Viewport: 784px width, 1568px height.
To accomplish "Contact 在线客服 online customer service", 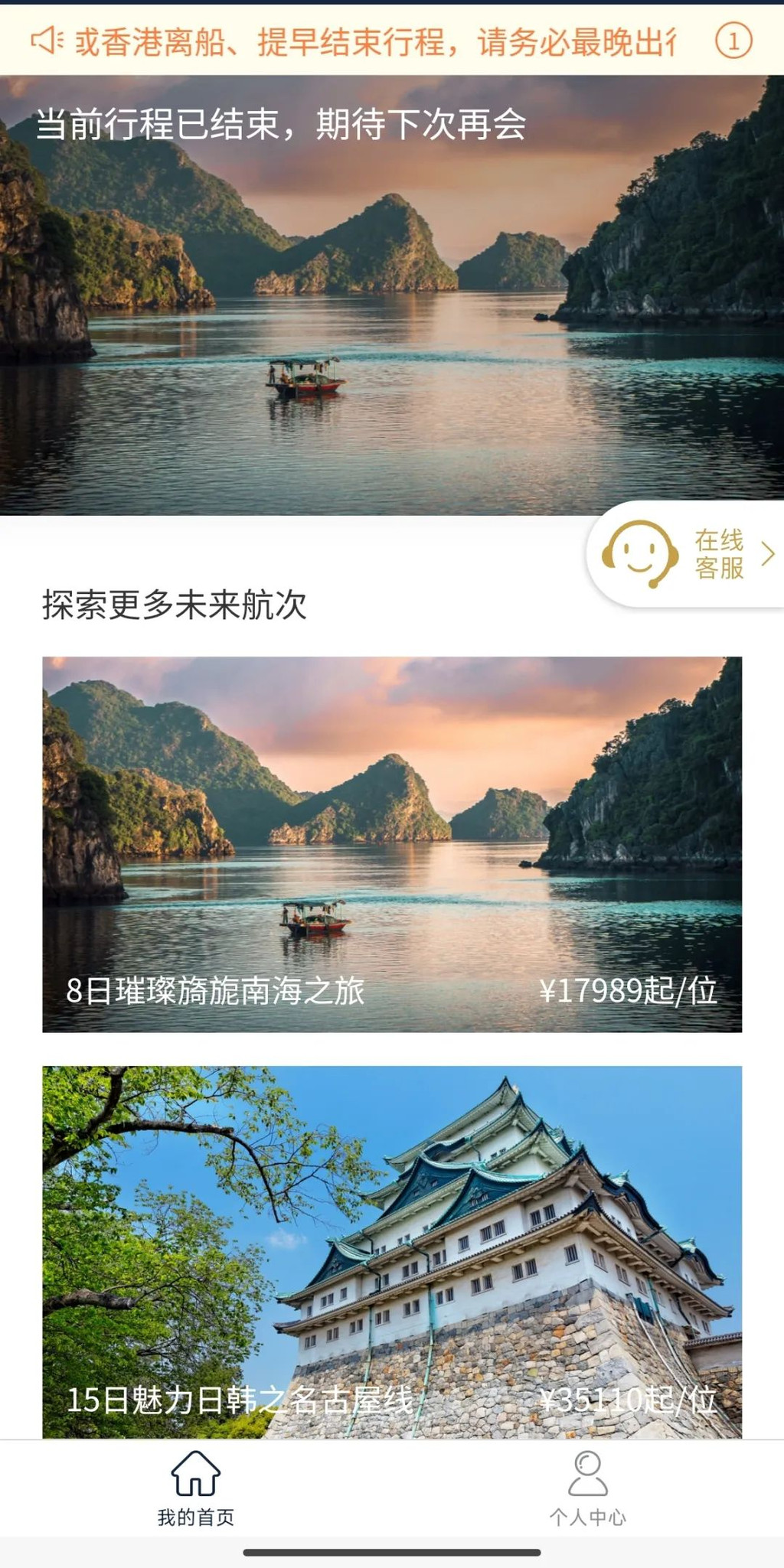I will (x=686, y=554).
